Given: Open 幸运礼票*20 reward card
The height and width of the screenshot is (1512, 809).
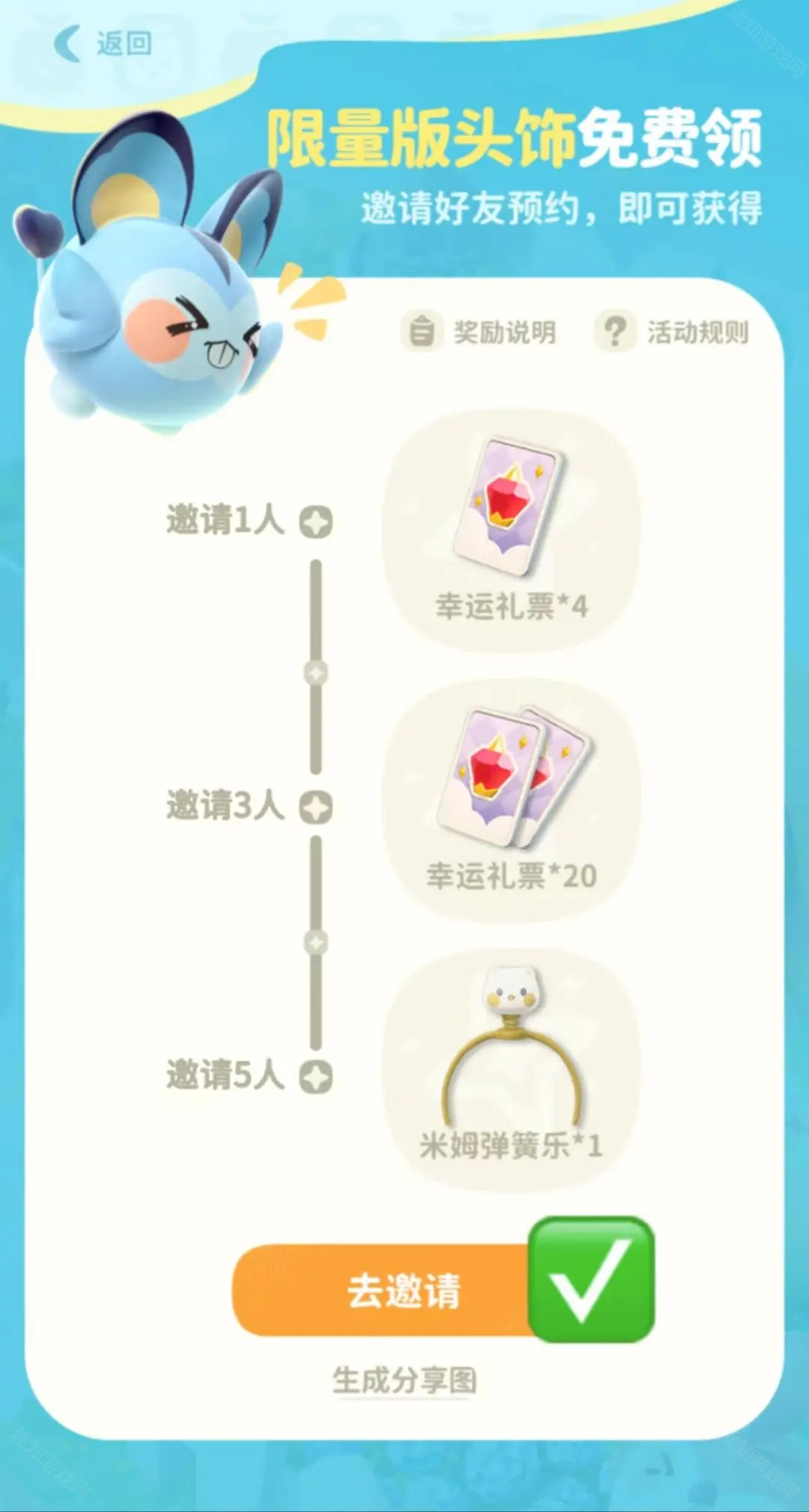Looking at the screenshot, I should click(x=512, y=799).
